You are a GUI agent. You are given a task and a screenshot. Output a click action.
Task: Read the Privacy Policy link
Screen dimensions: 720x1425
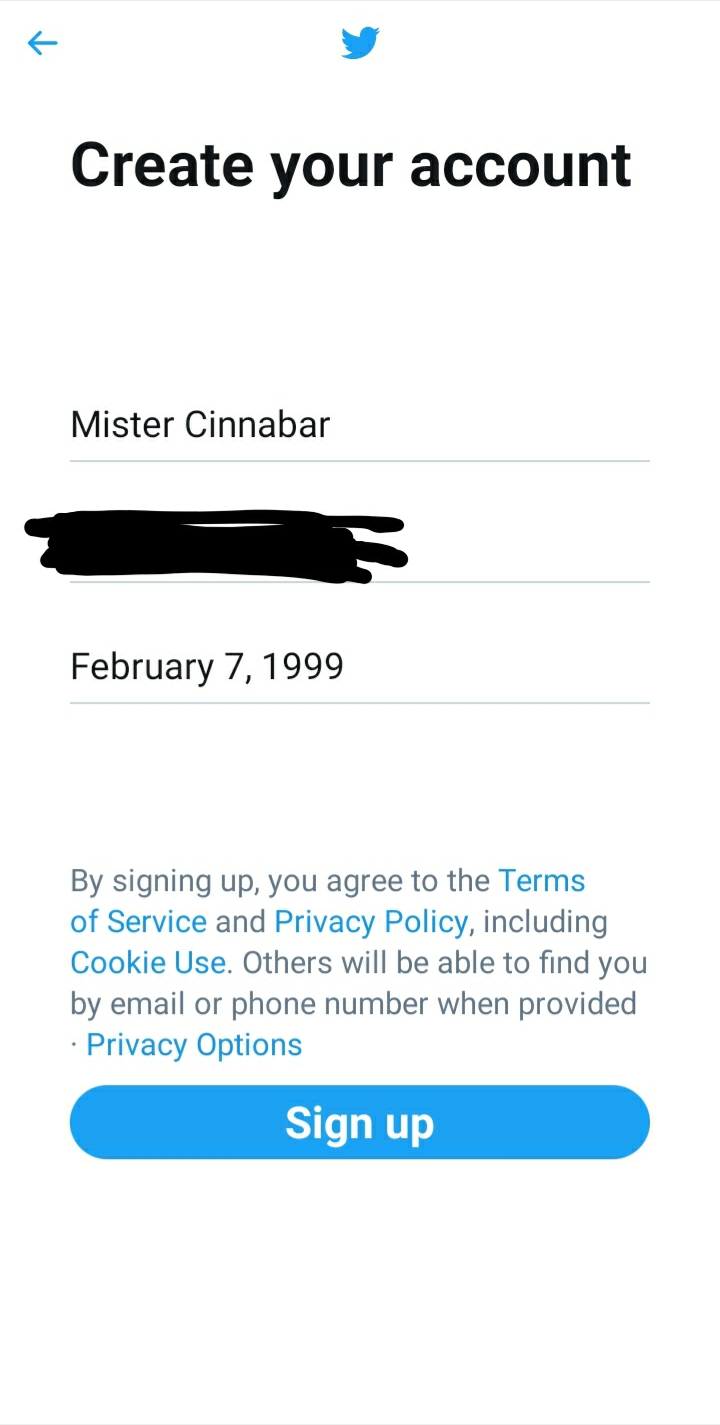point(371,922)
